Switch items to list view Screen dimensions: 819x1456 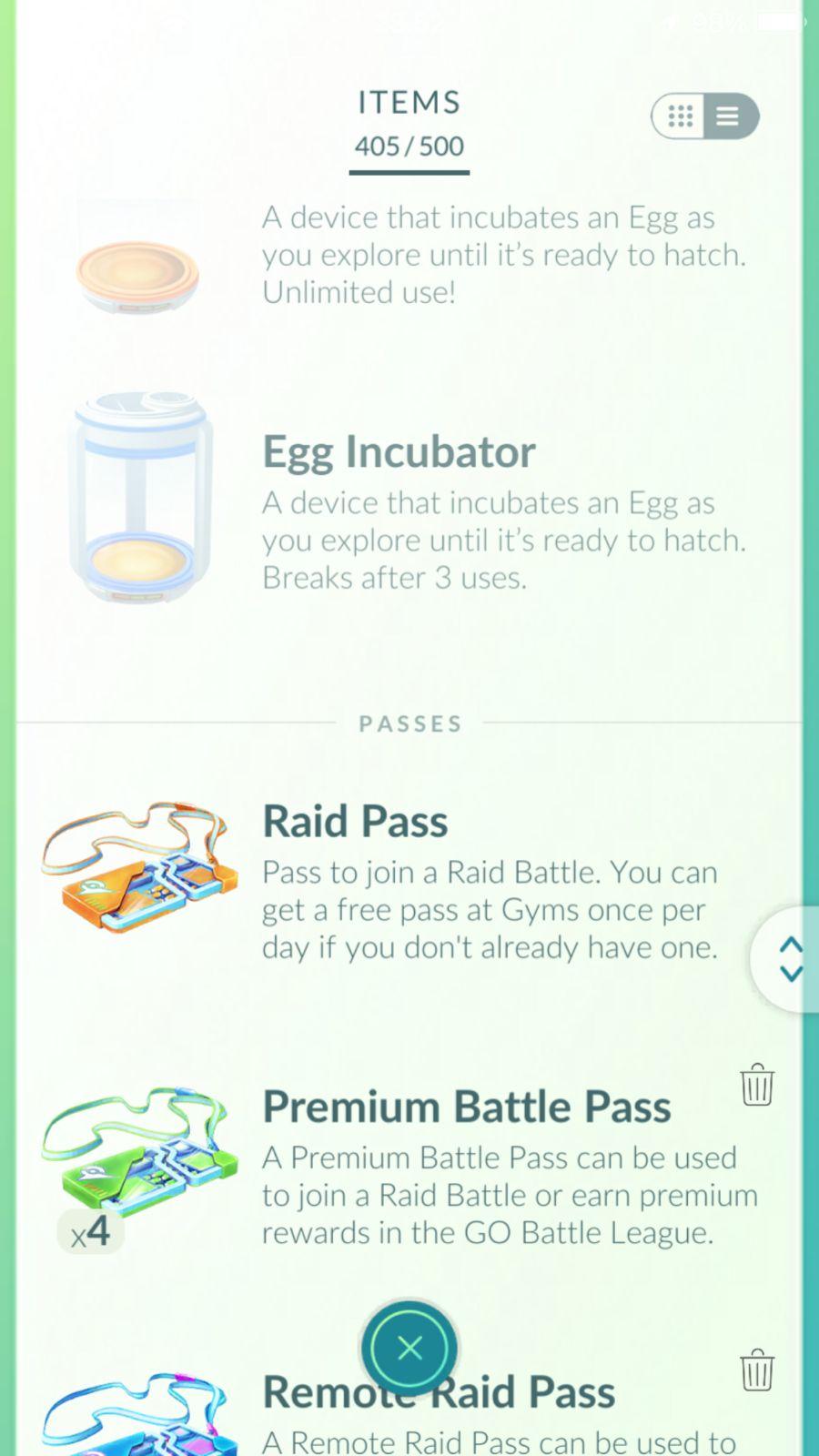pyautogui.click(x=729, y=116)
